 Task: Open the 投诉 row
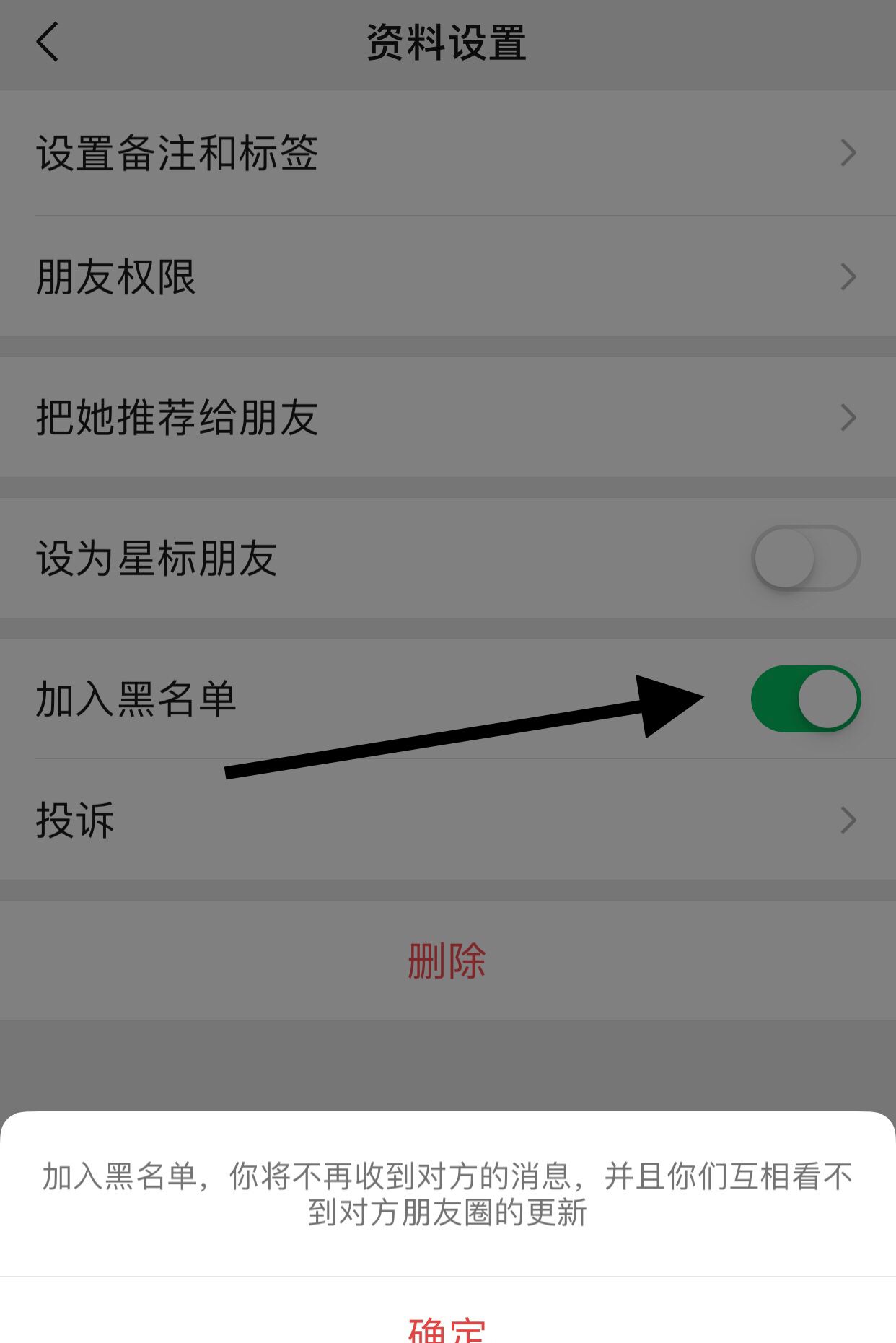(x=447, y=820)
